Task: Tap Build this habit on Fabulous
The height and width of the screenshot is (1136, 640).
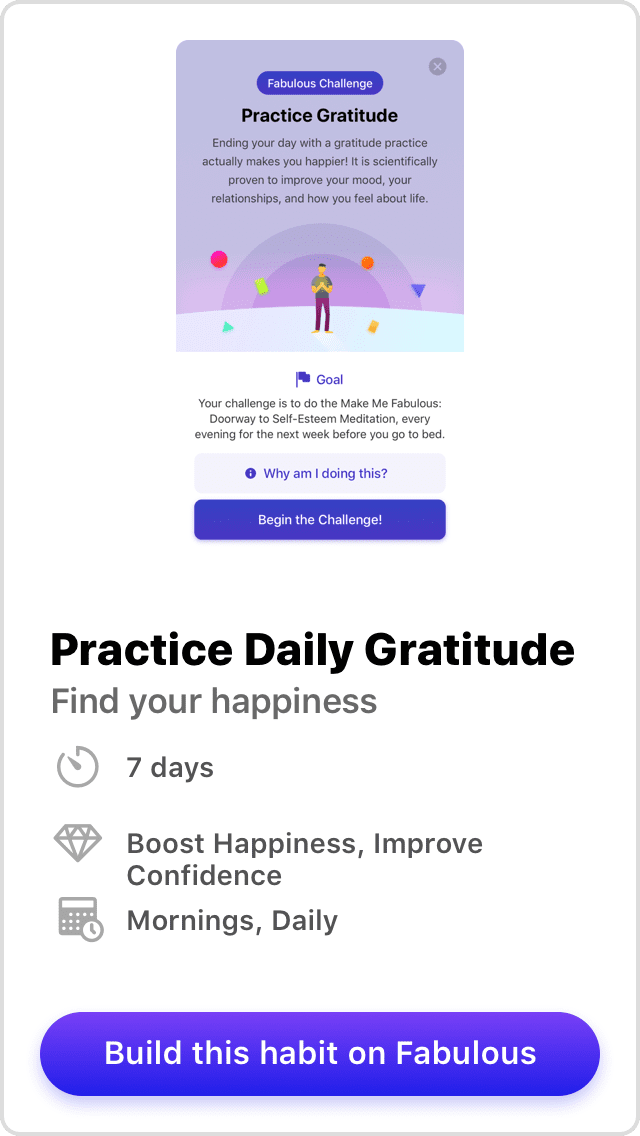Action: coord(320,1053)
